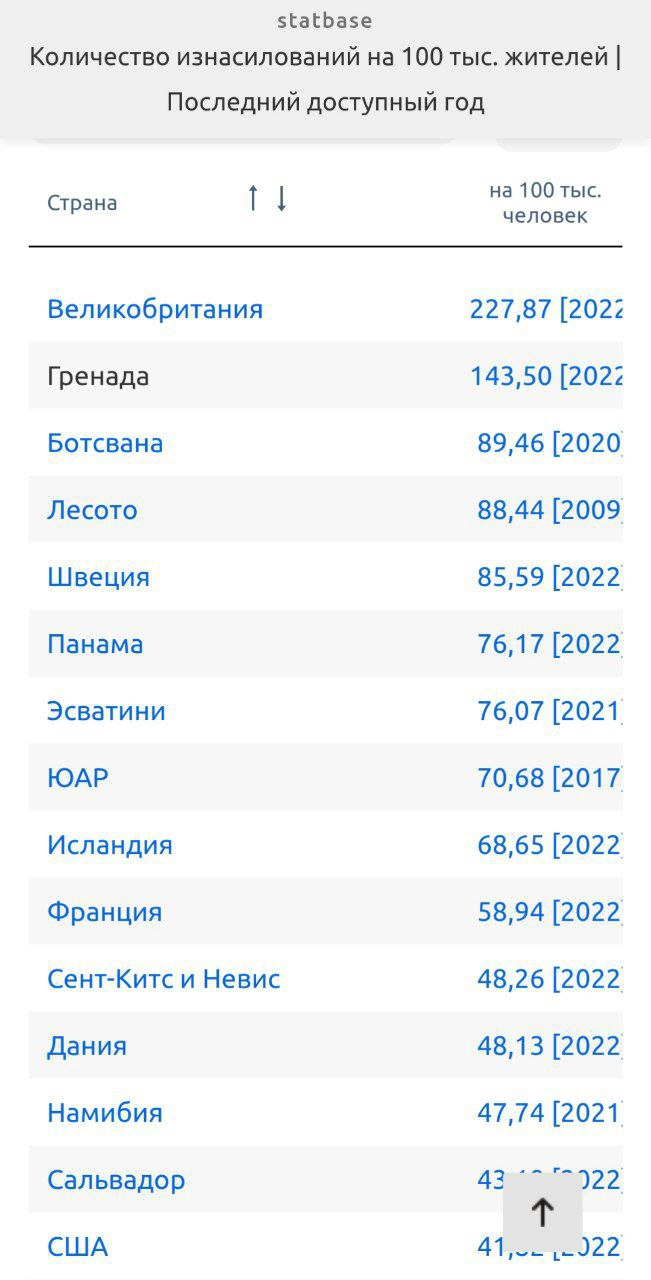This screenshot has height=1280, width=651.
Task: Open the Великобритания country link
Action: click(x=155, y=309)
